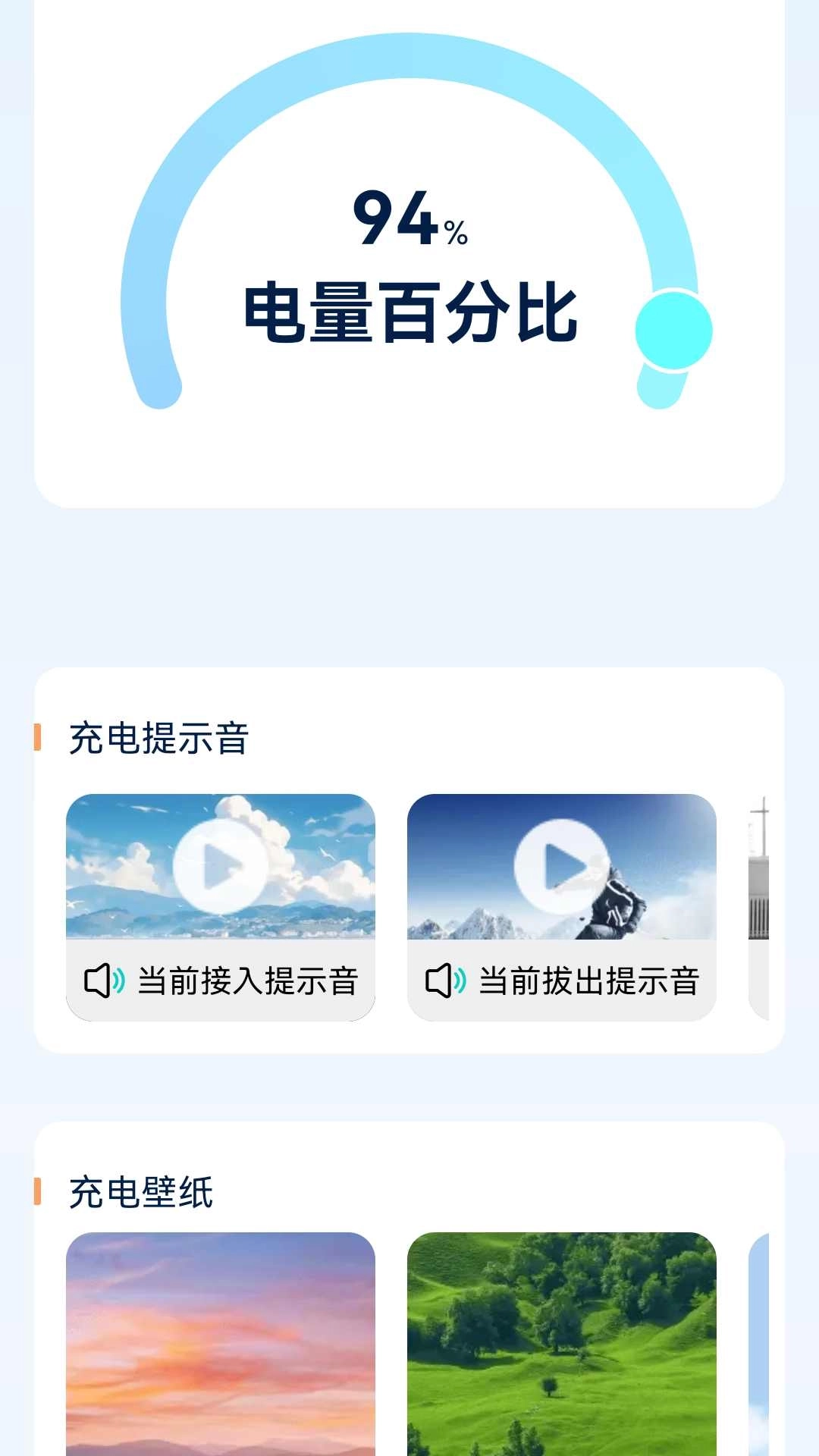Image resolution: width=819 pixels, height=1456 pixels.
Task: Play the plug-in notification sound preview
Action: (x=221, y=868)
